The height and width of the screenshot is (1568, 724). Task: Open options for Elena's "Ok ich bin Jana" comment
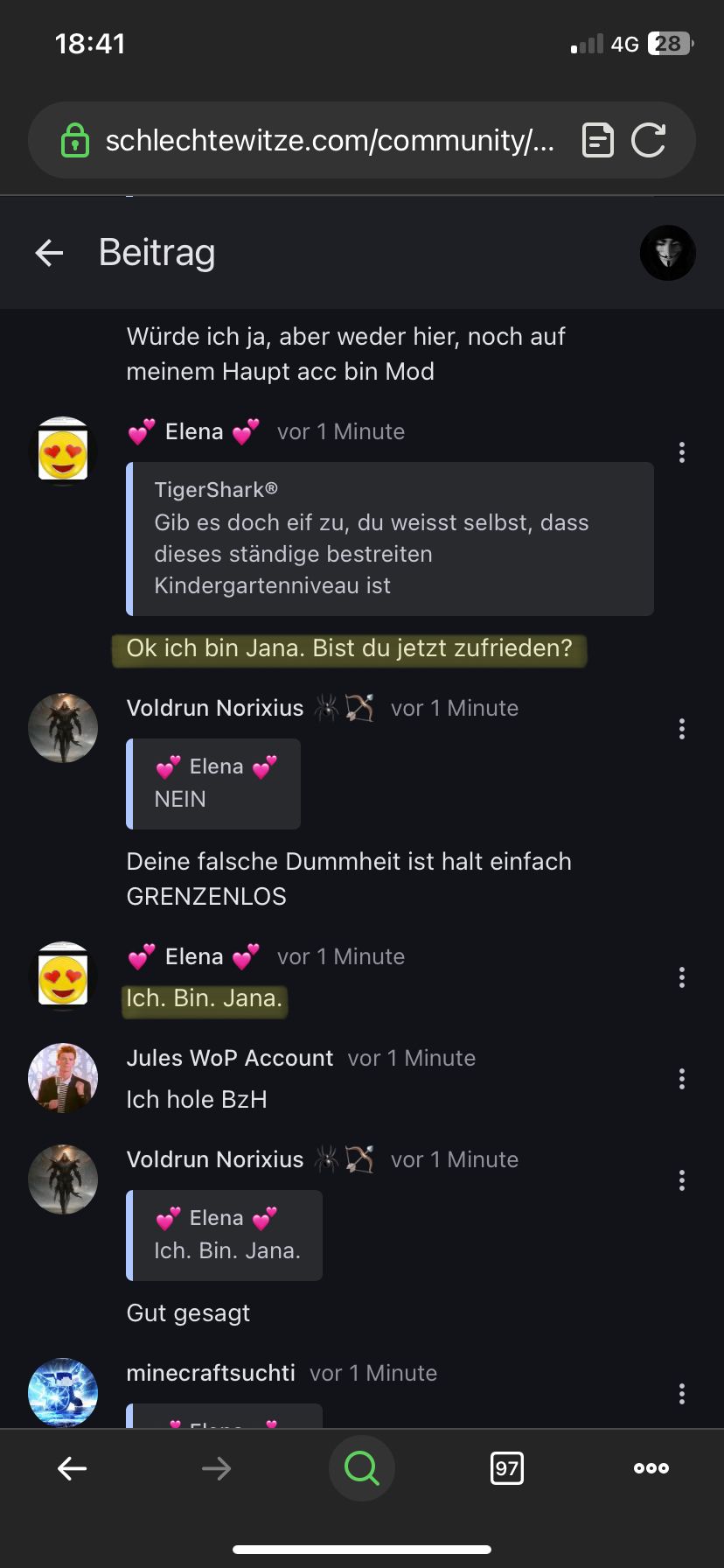click(x=681, y=452)
